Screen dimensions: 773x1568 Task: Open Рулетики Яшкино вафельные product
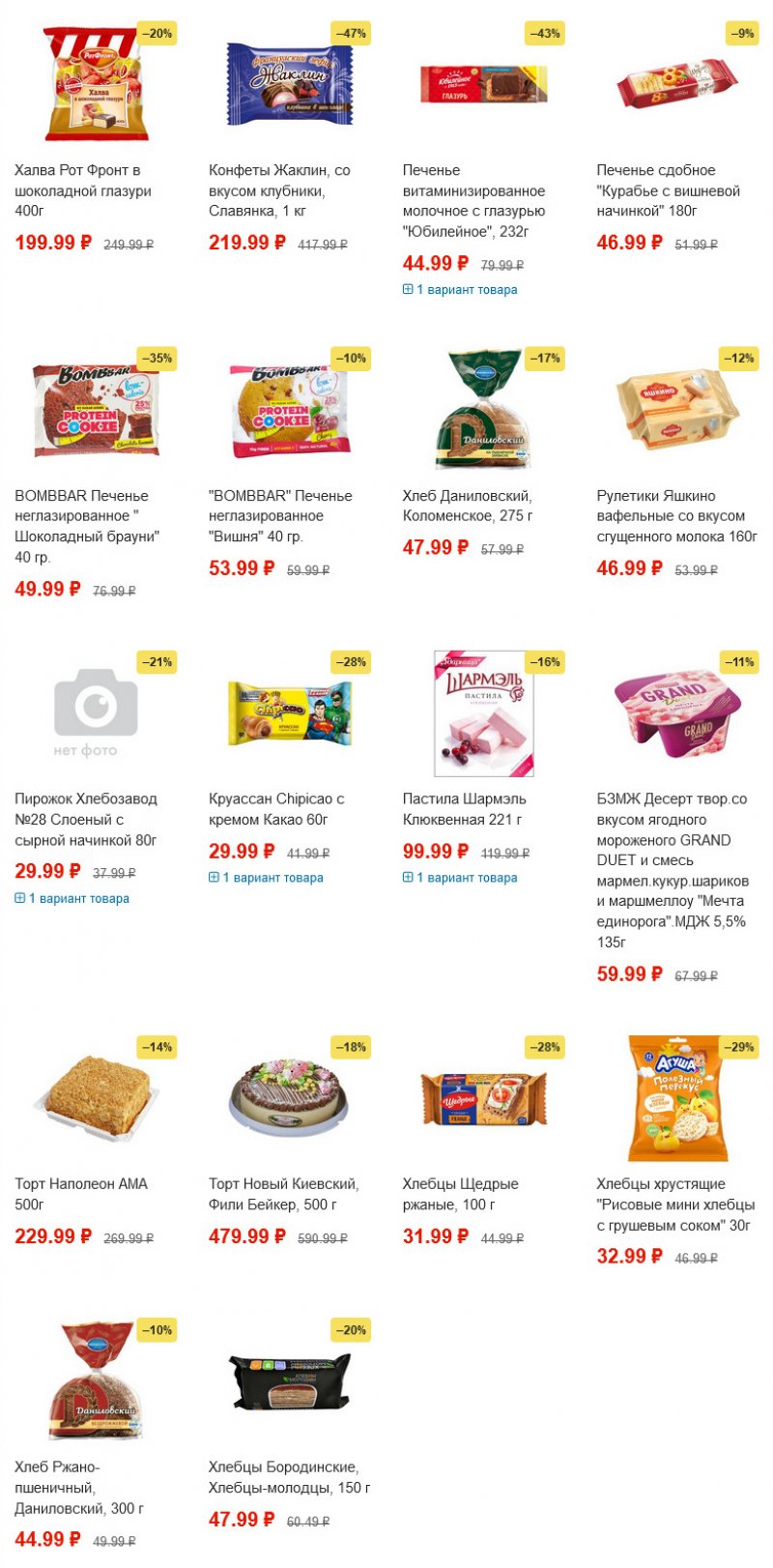tap(675, 515)
